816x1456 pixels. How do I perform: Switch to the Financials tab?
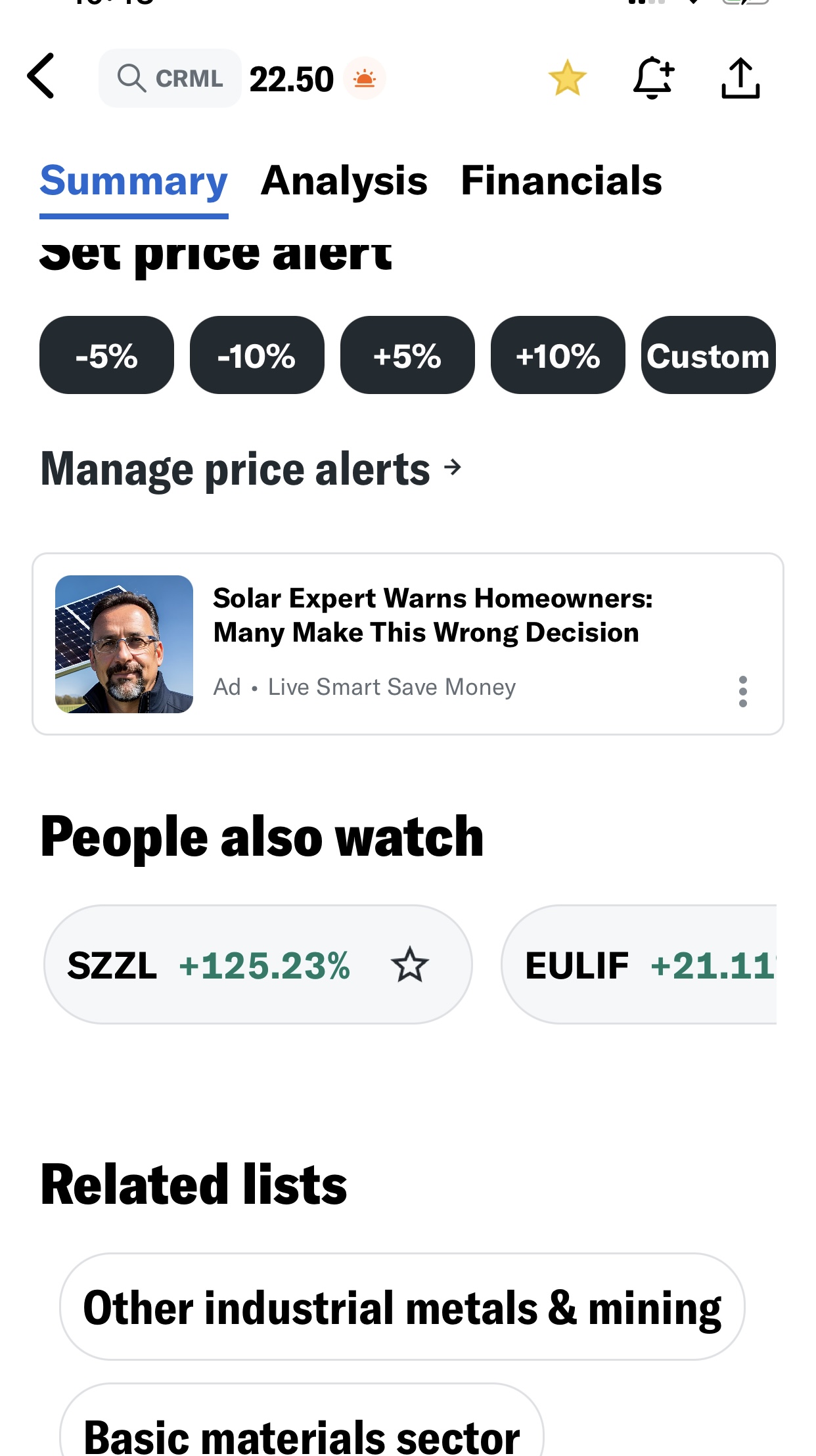tap(561, 181)
